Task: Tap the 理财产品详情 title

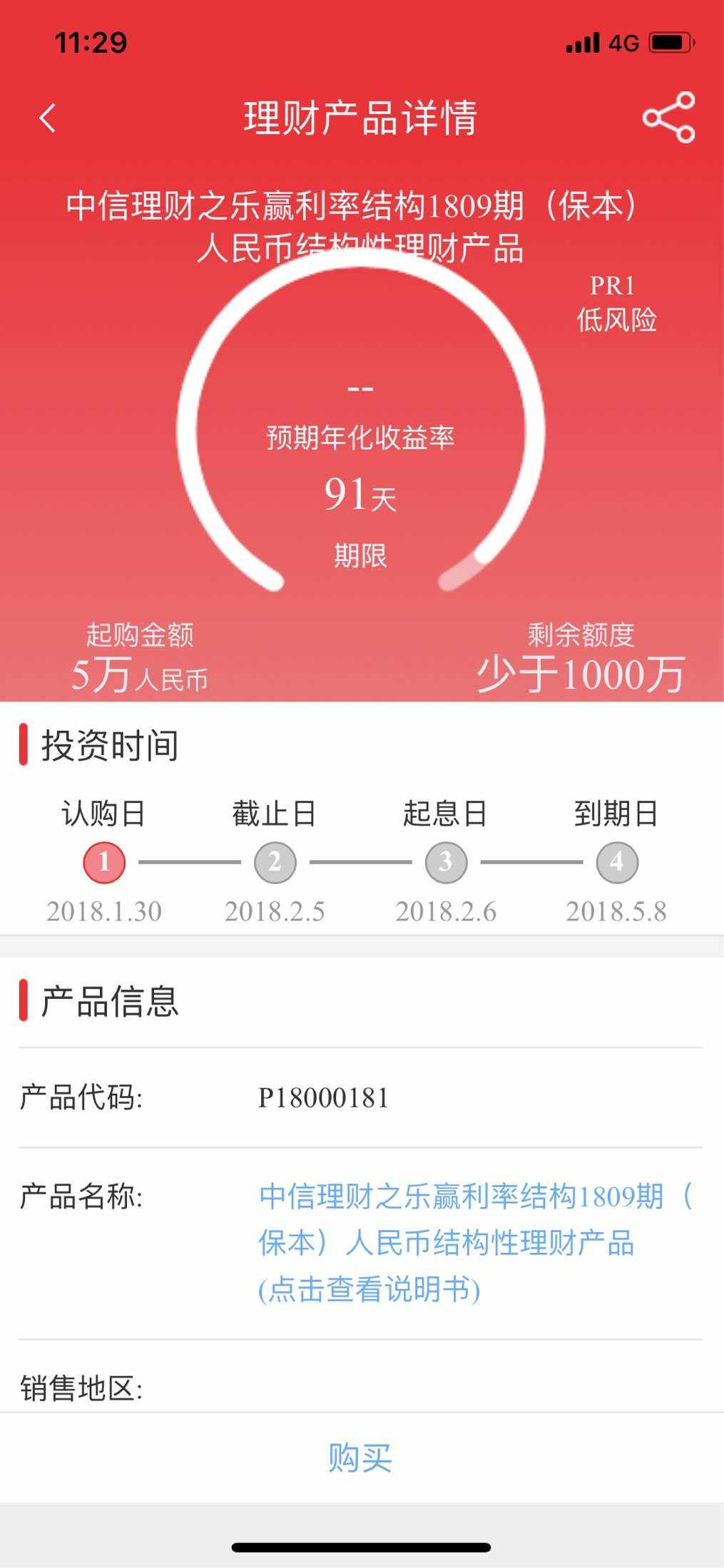Action: coord(361,118)
